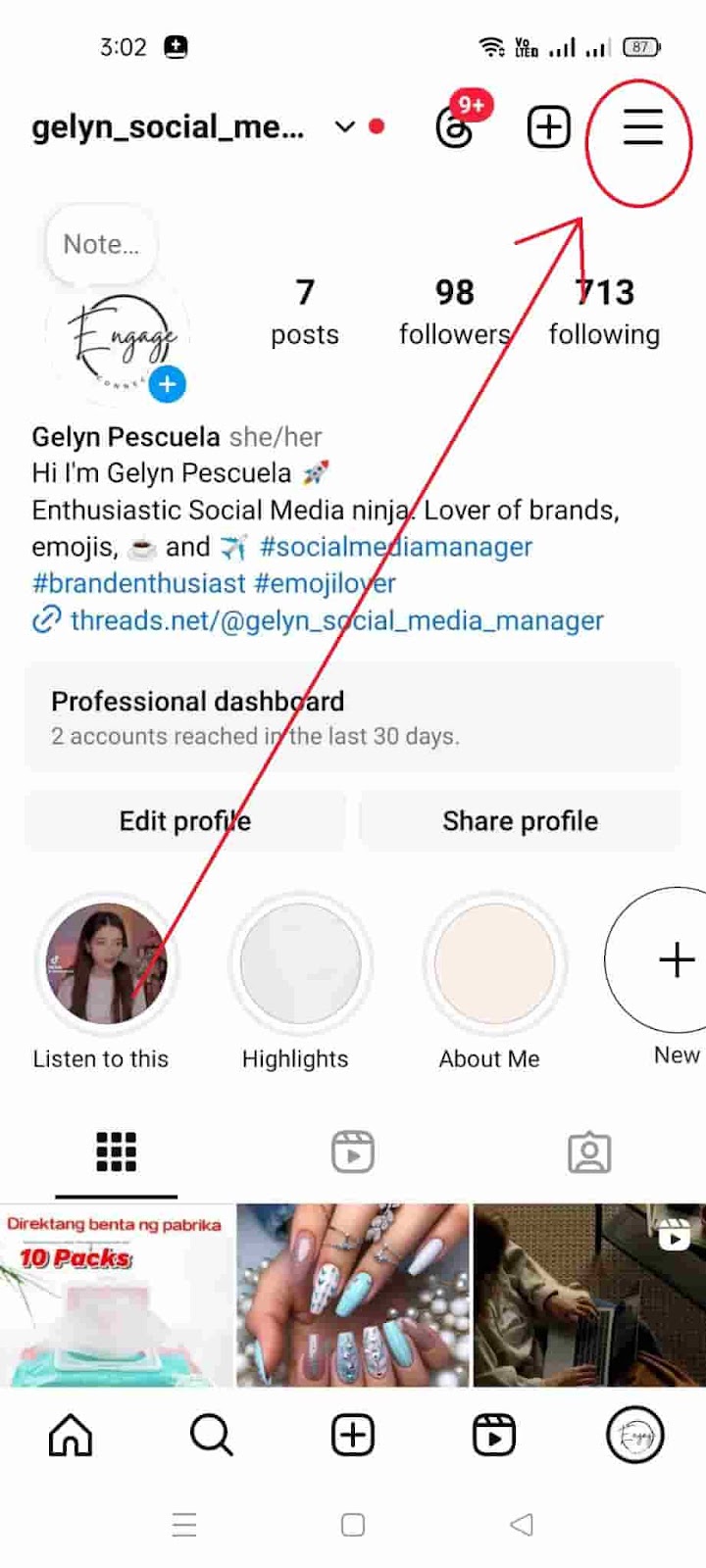This screenshot has height=1568, width=706.
Task: Open the nail art post
Action: point(353,1295)
